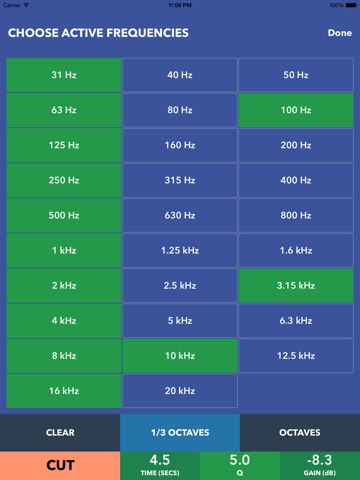Disable the 500 Hz frequency
The image size is (360, 480).
coord(64,215)
